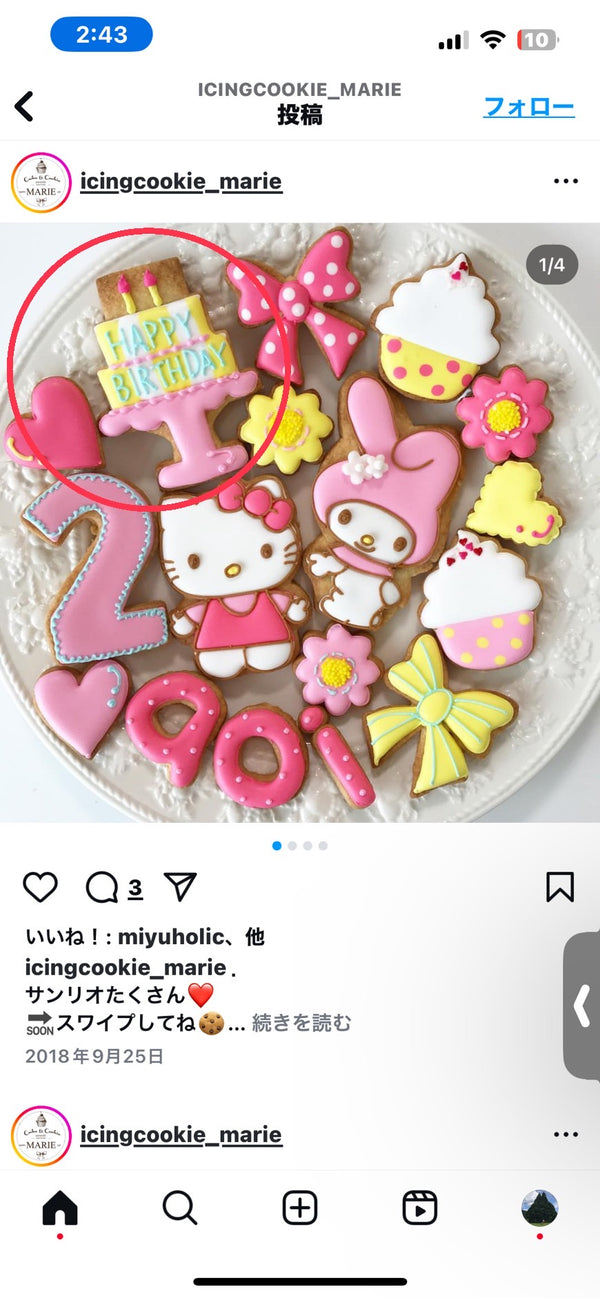Viewport: 600px width, 1298px height.
Task: Bookmark the cookie post
Action: [559, 886]
